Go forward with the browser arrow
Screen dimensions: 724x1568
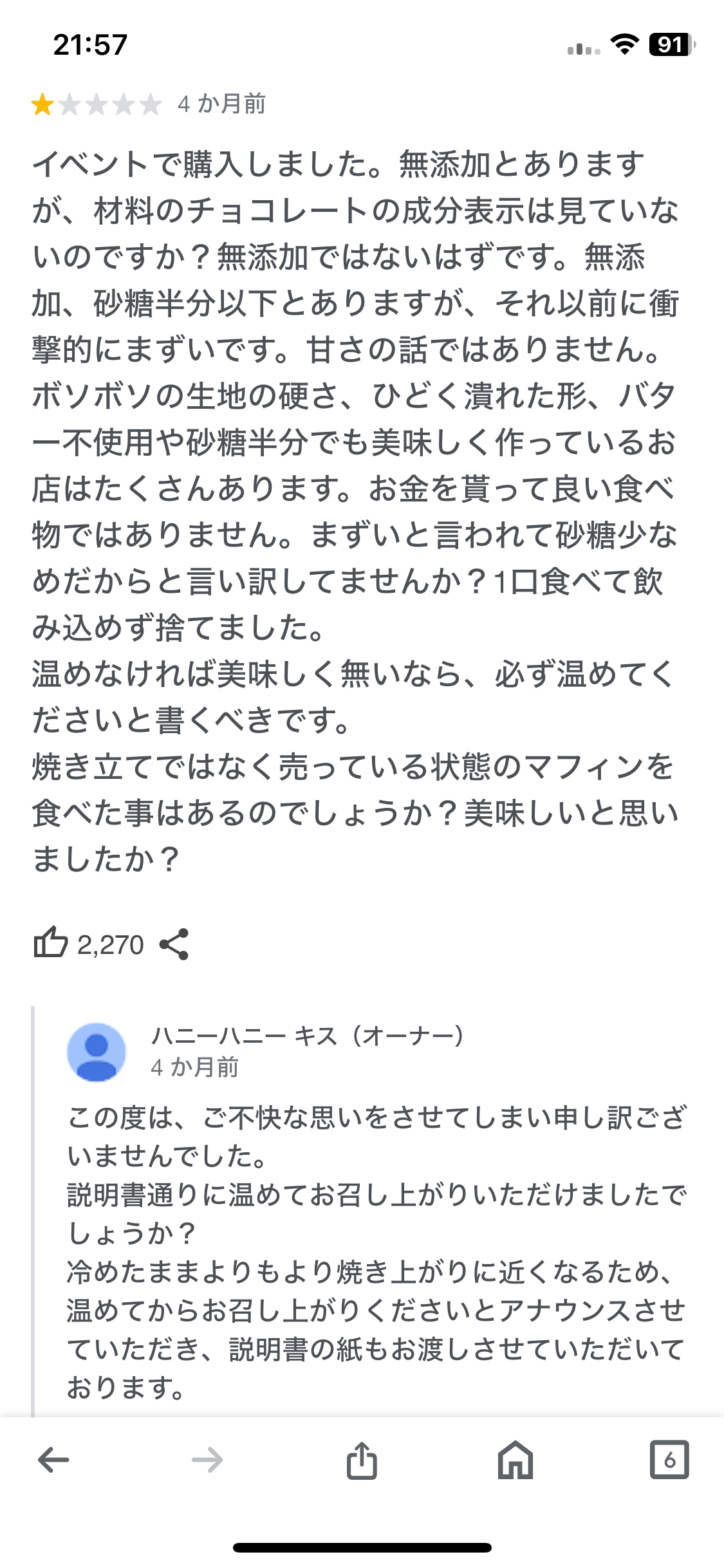coord(207,1460)
